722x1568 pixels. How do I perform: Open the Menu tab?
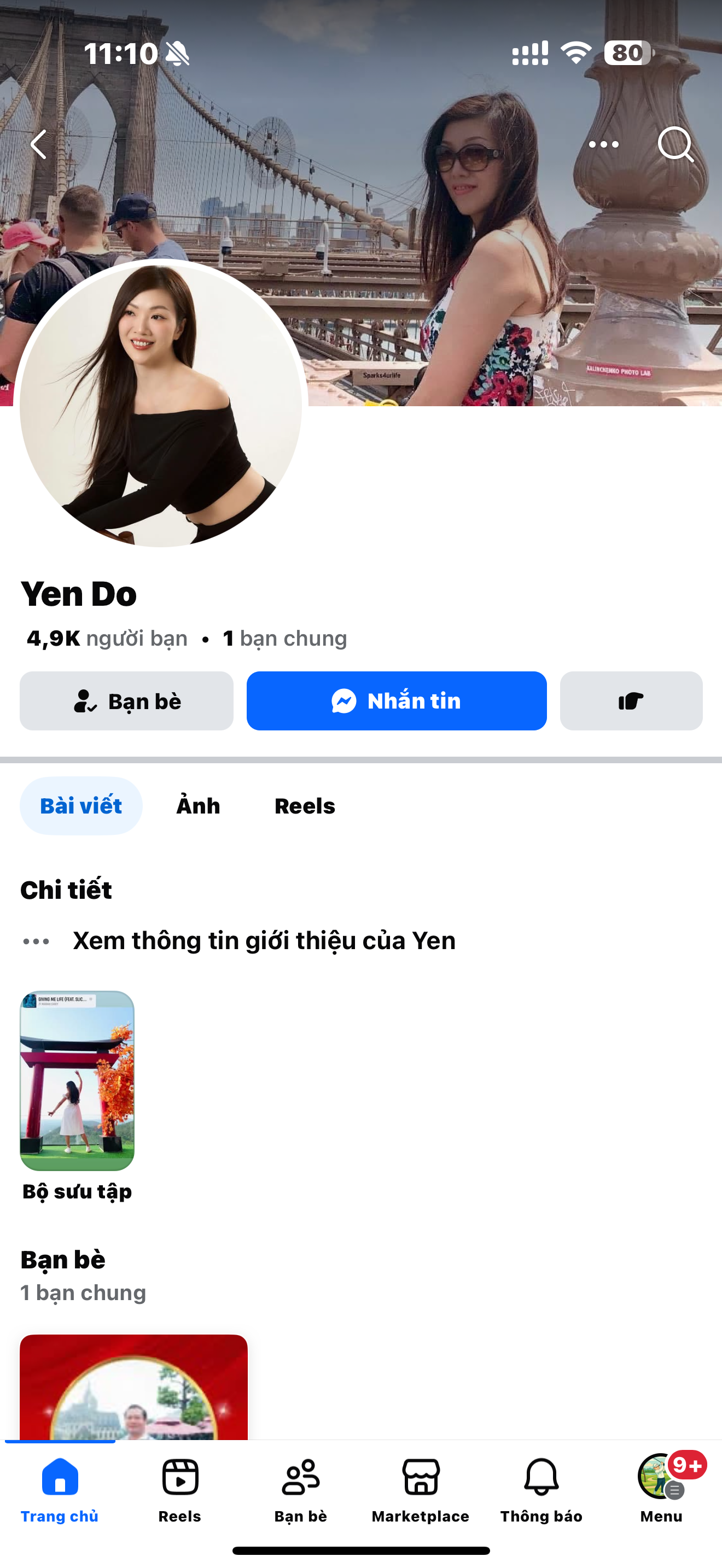[x=661, y=1487]
